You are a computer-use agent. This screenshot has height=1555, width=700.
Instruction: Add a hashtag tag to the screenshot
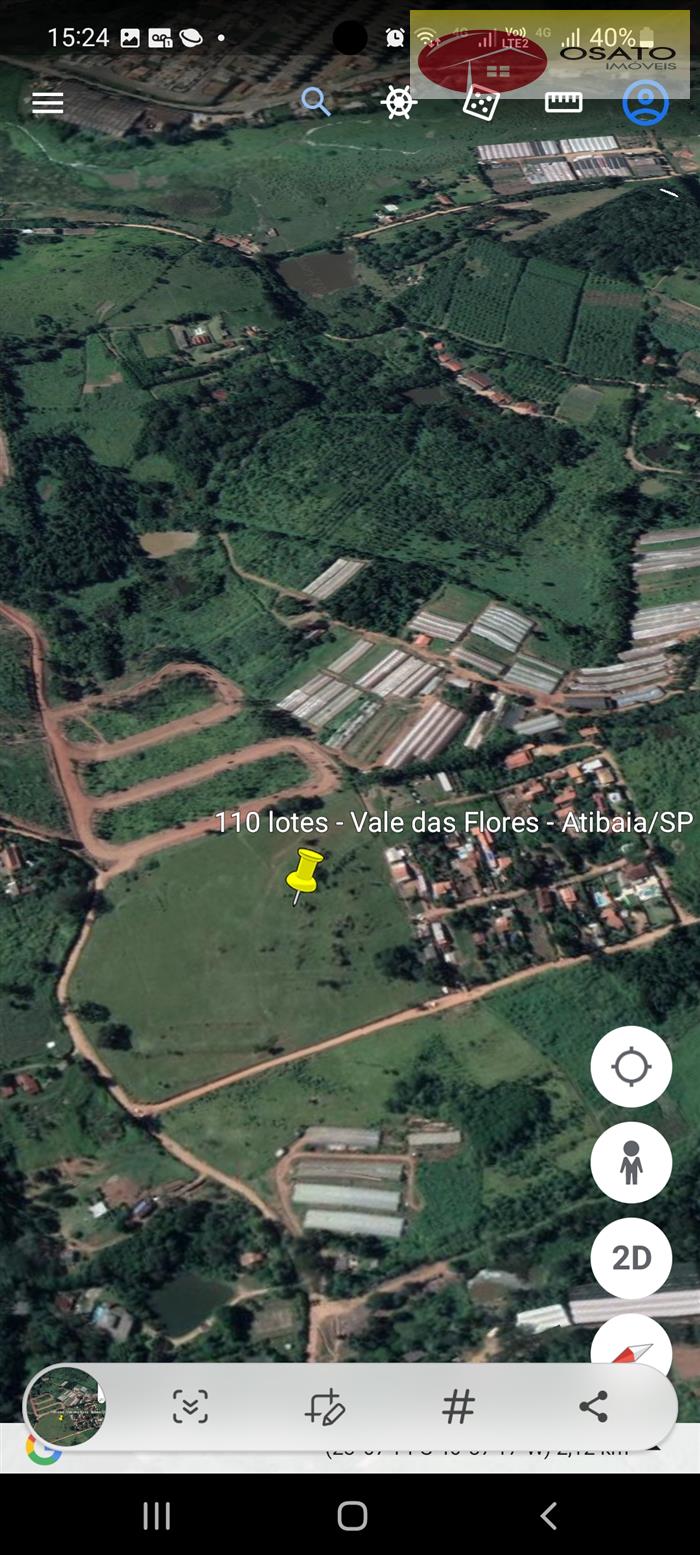tap(458, 1407)
